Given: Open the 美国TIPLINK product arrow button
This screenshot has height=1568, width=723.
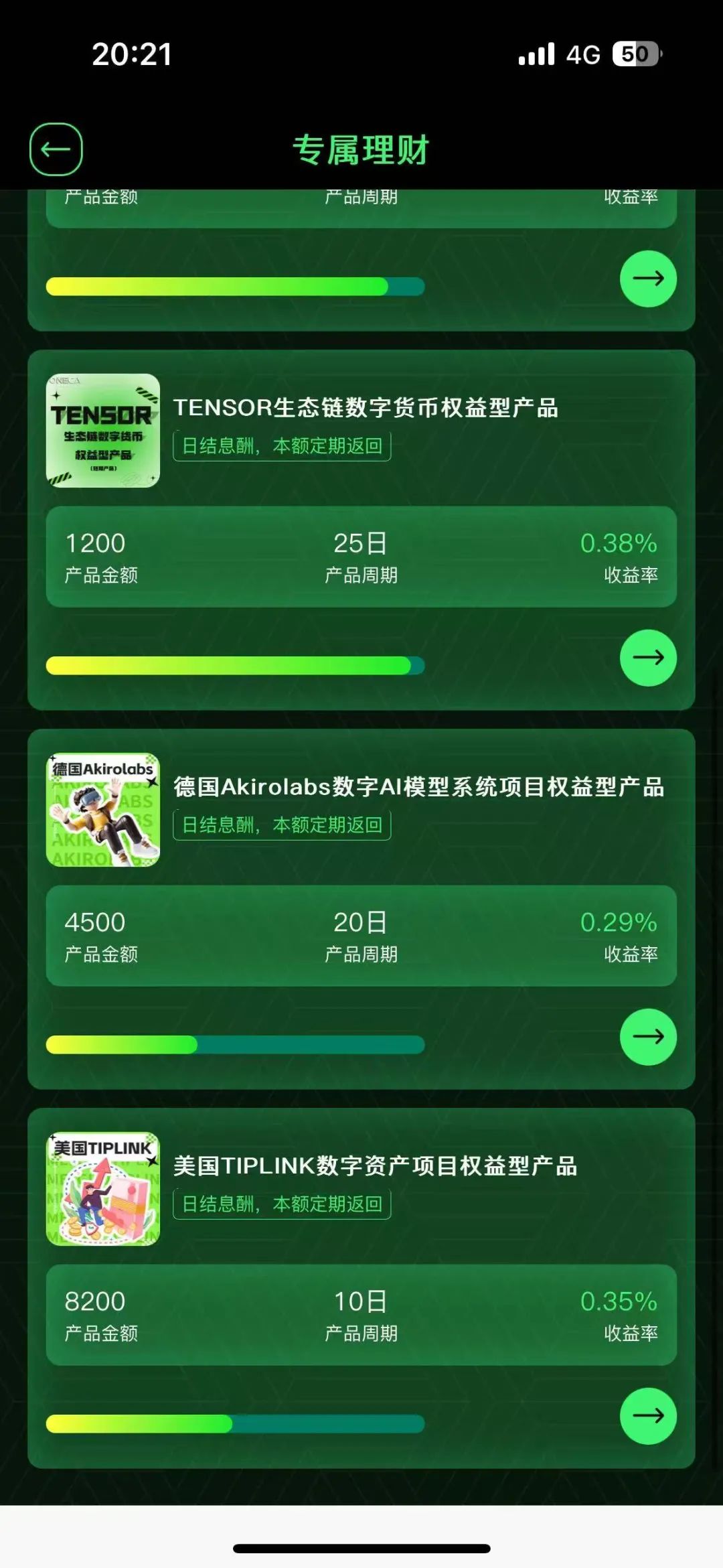Looking at the screenshot, I should pos(648,1416).
